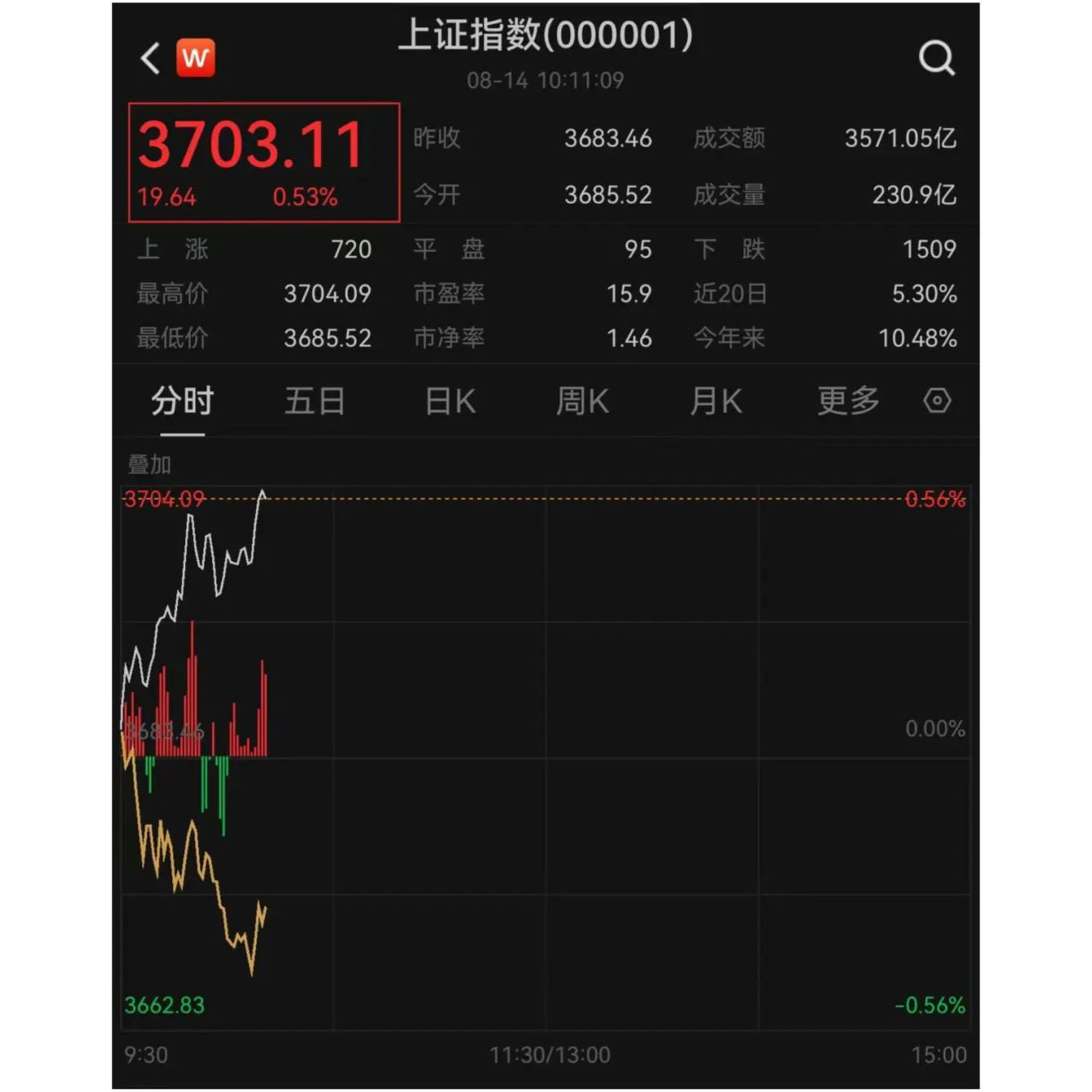This screenshot has width=1092, height=1092.
Task: Tap 叠加 to overlay another index
Action: tap(149, 464)
